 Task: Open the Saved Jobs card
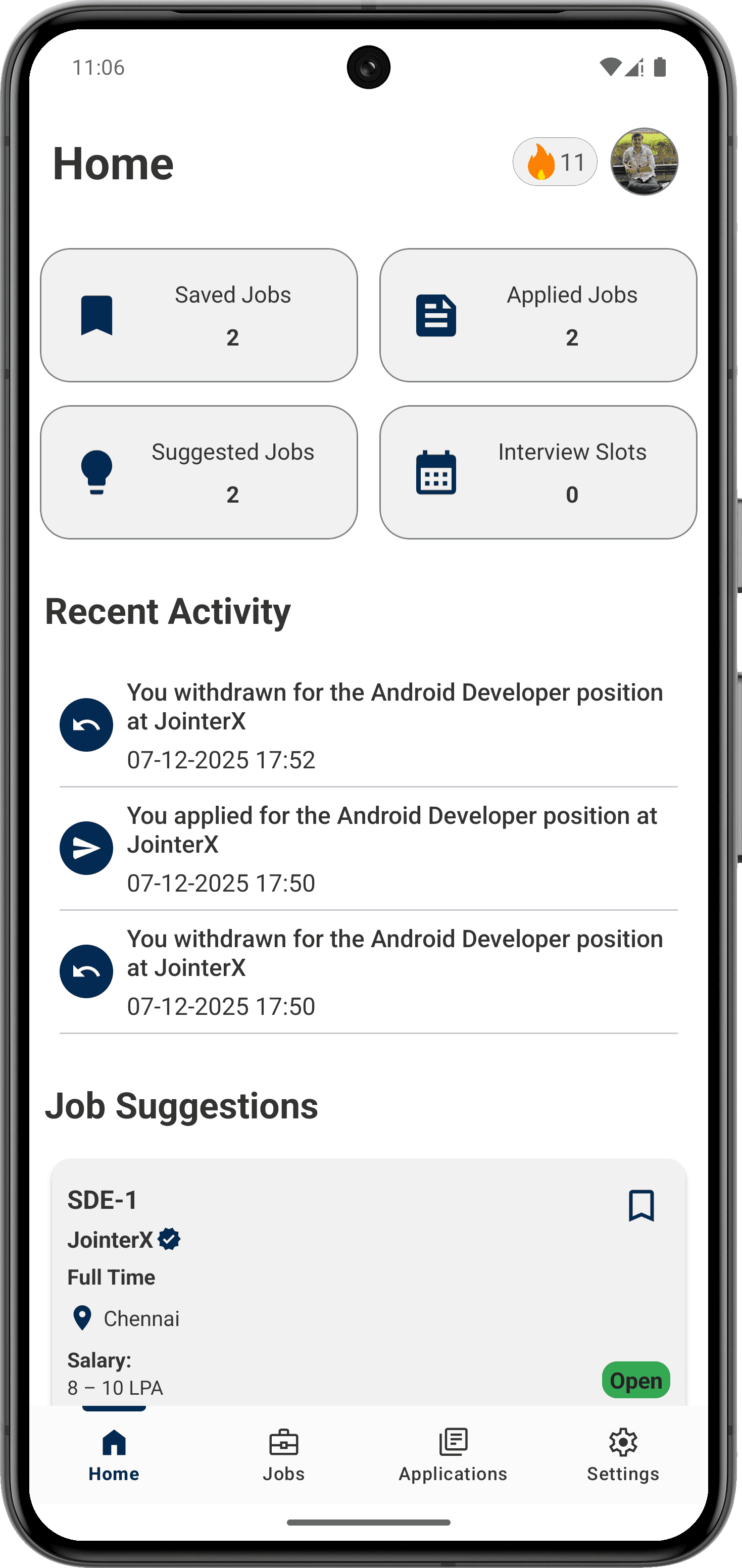pos(199,315)
